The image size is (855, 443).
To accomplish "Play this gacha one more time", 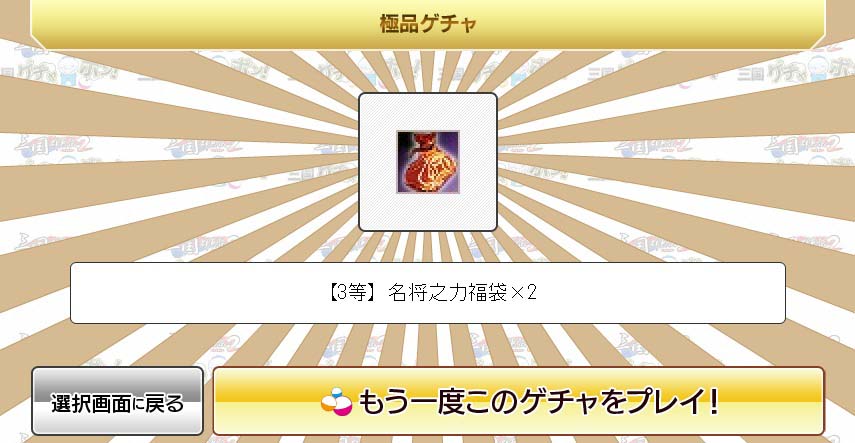I will (x=518, y=401).
